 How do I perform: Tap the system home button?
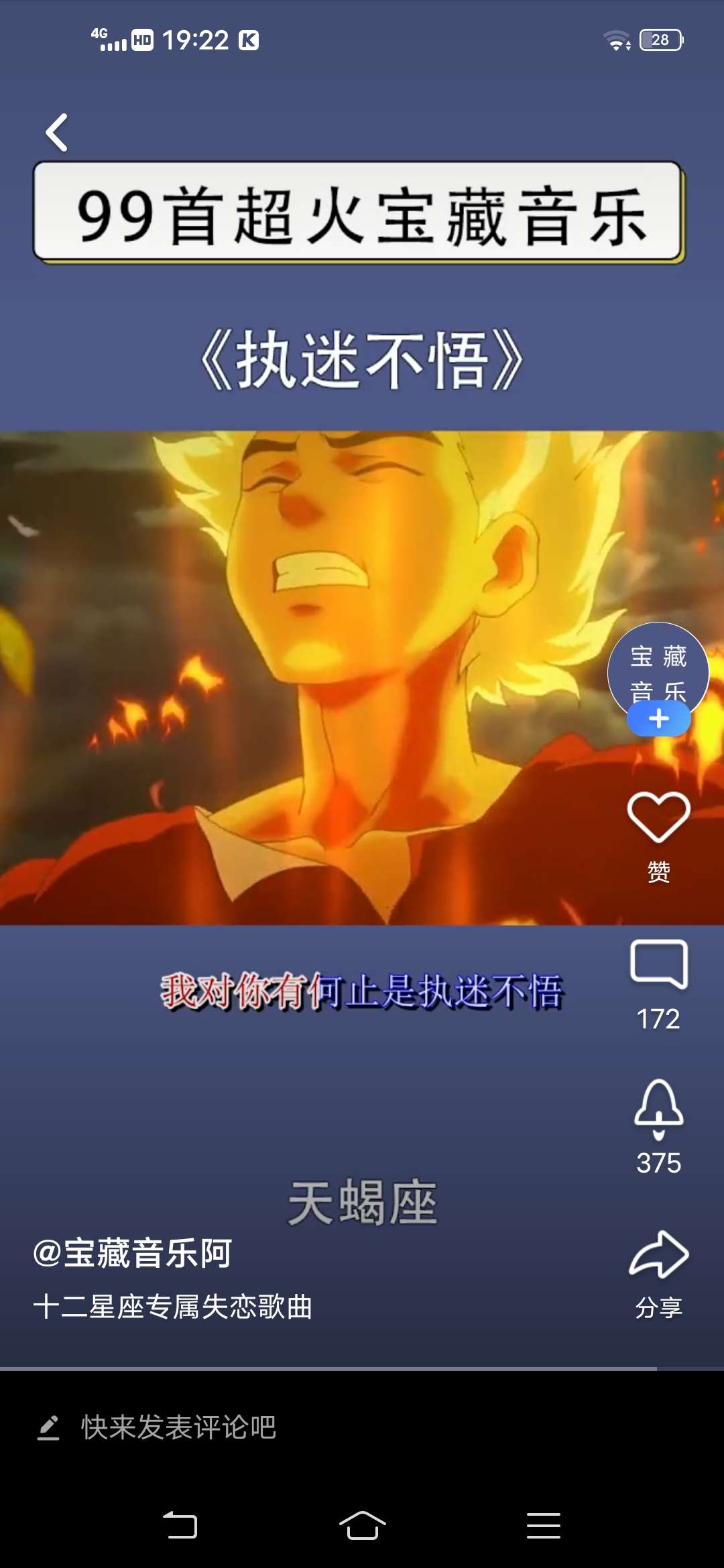click(x=362, y=1526)
